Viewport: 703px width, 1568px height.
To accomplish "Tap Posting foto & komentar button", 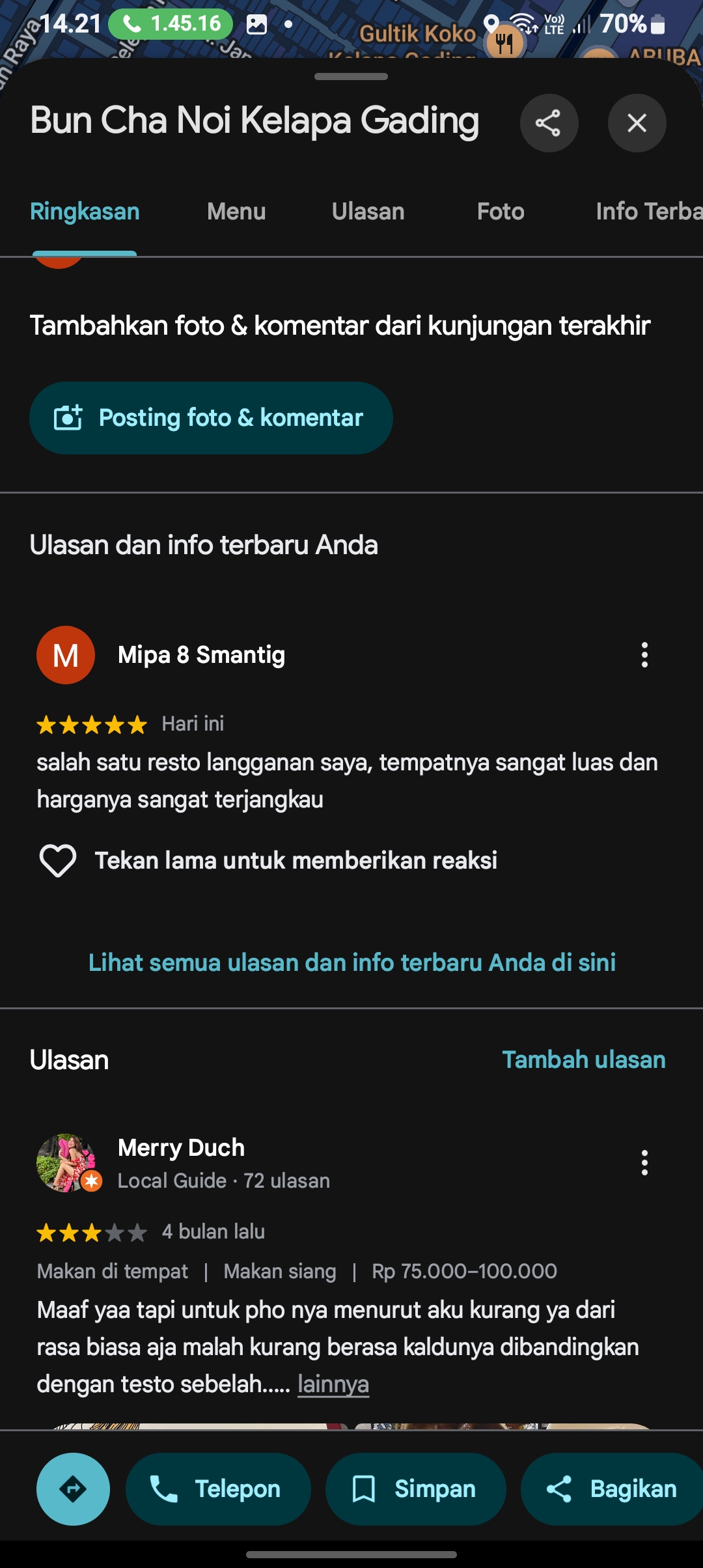I will (211, 418).
